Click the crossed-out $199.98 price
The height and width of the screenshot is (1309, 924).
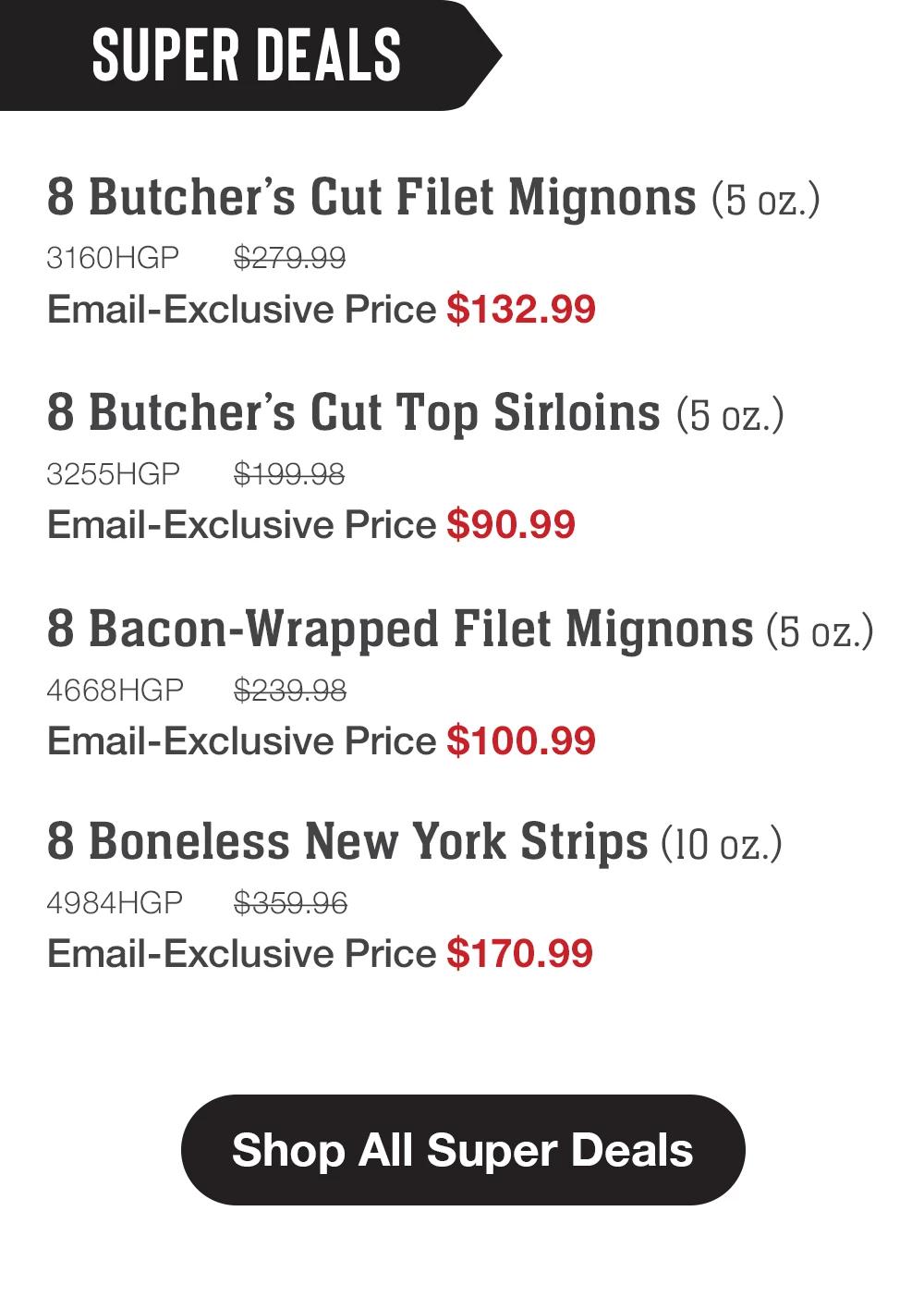(x=288, y=474)
